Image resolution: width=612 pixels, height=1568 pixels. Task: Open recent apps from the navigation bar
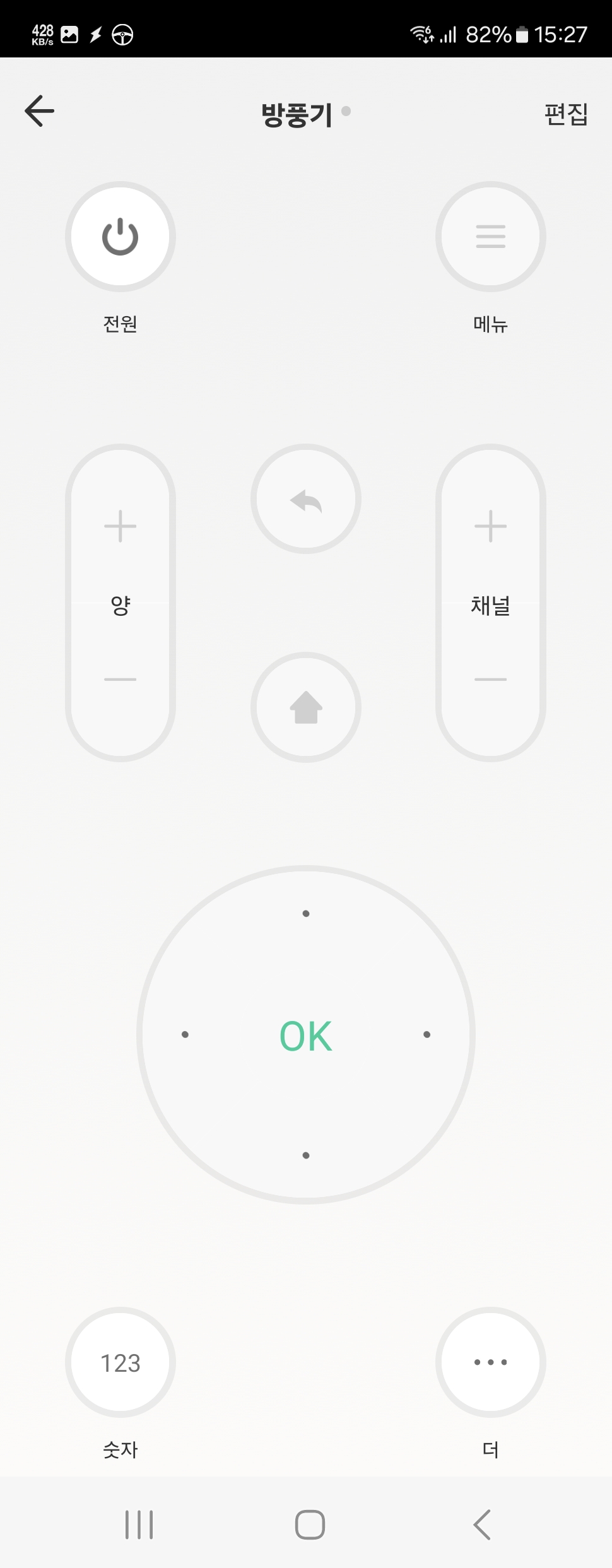[139, 1524]
